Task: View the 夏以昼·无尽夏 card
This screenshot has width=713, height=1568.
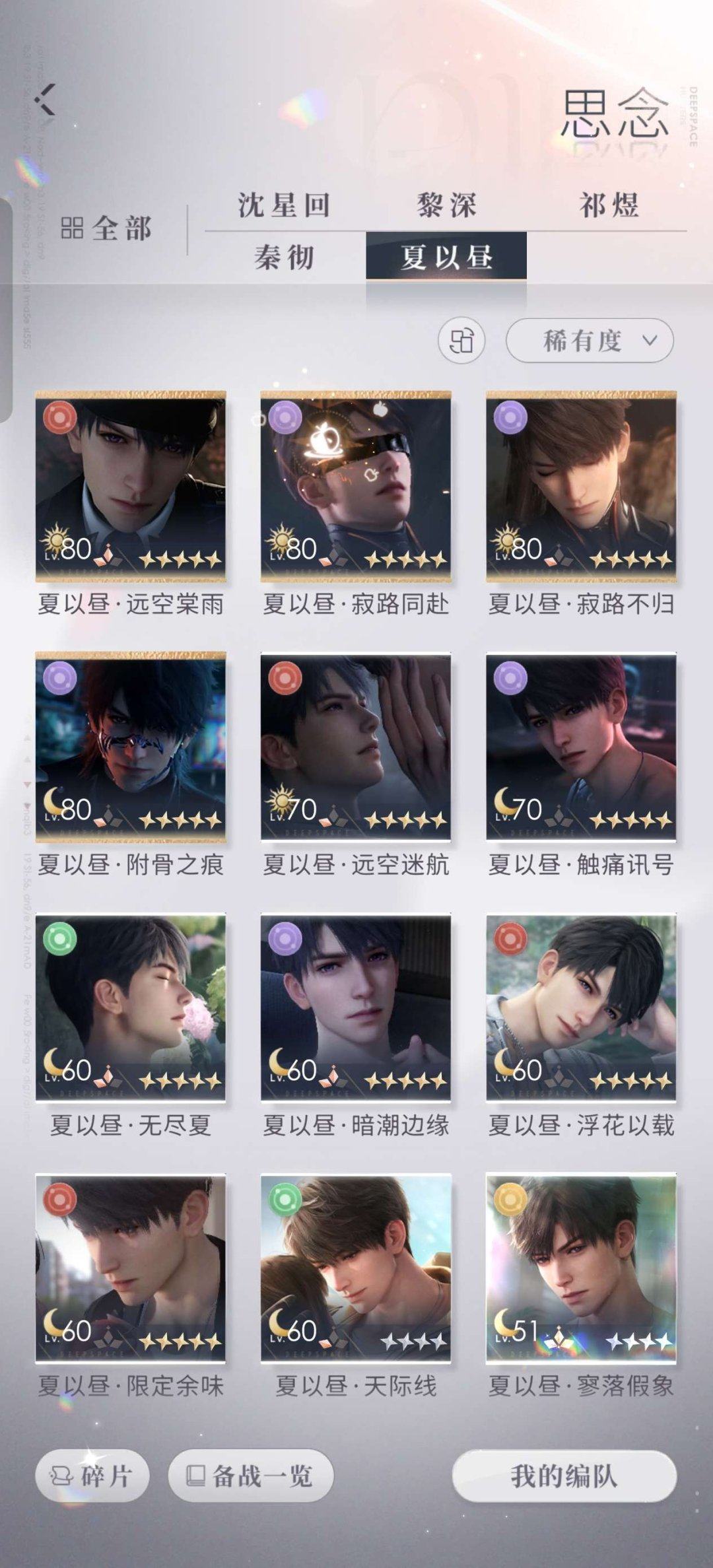Action: coord(131,1007)
